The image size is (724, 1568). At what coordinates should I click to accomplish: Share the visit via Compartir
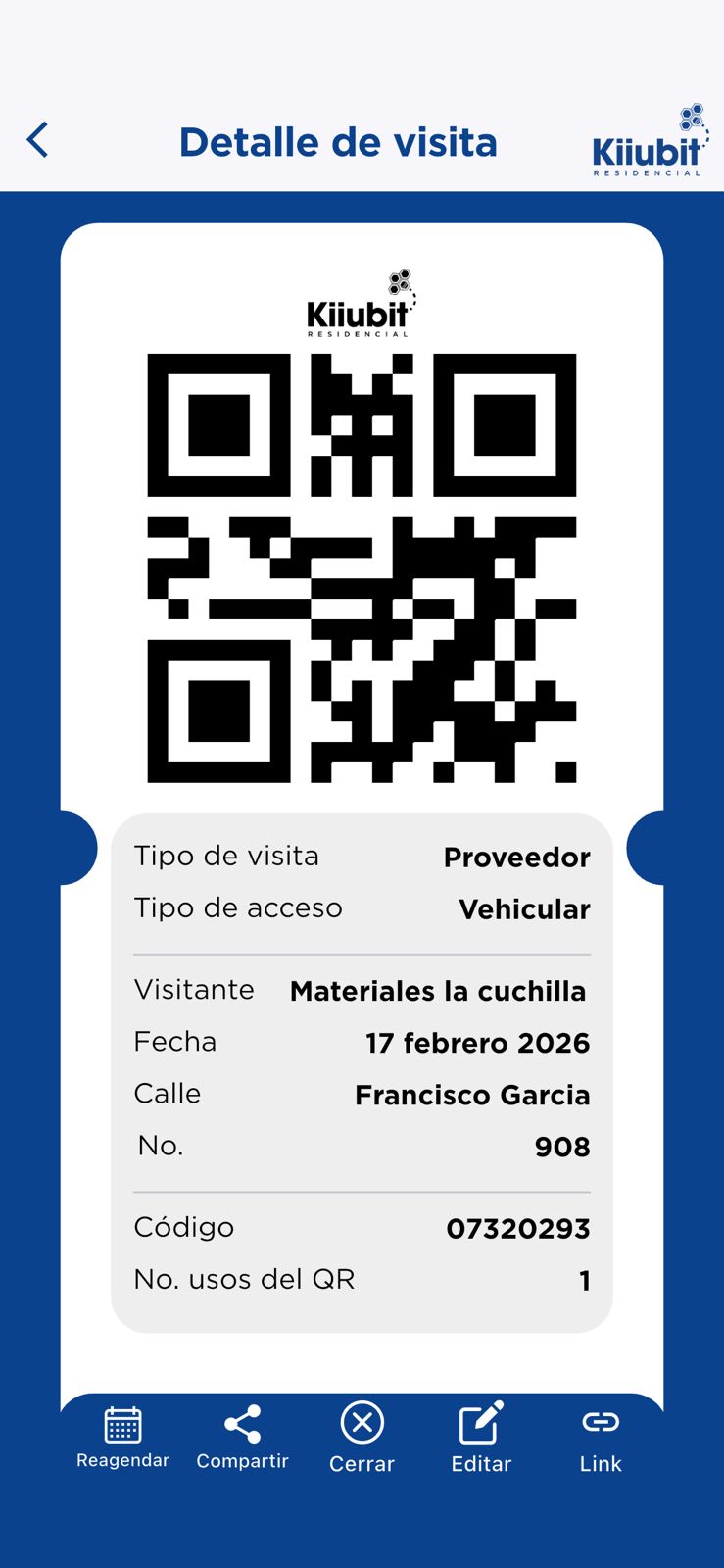[242, 1437]
